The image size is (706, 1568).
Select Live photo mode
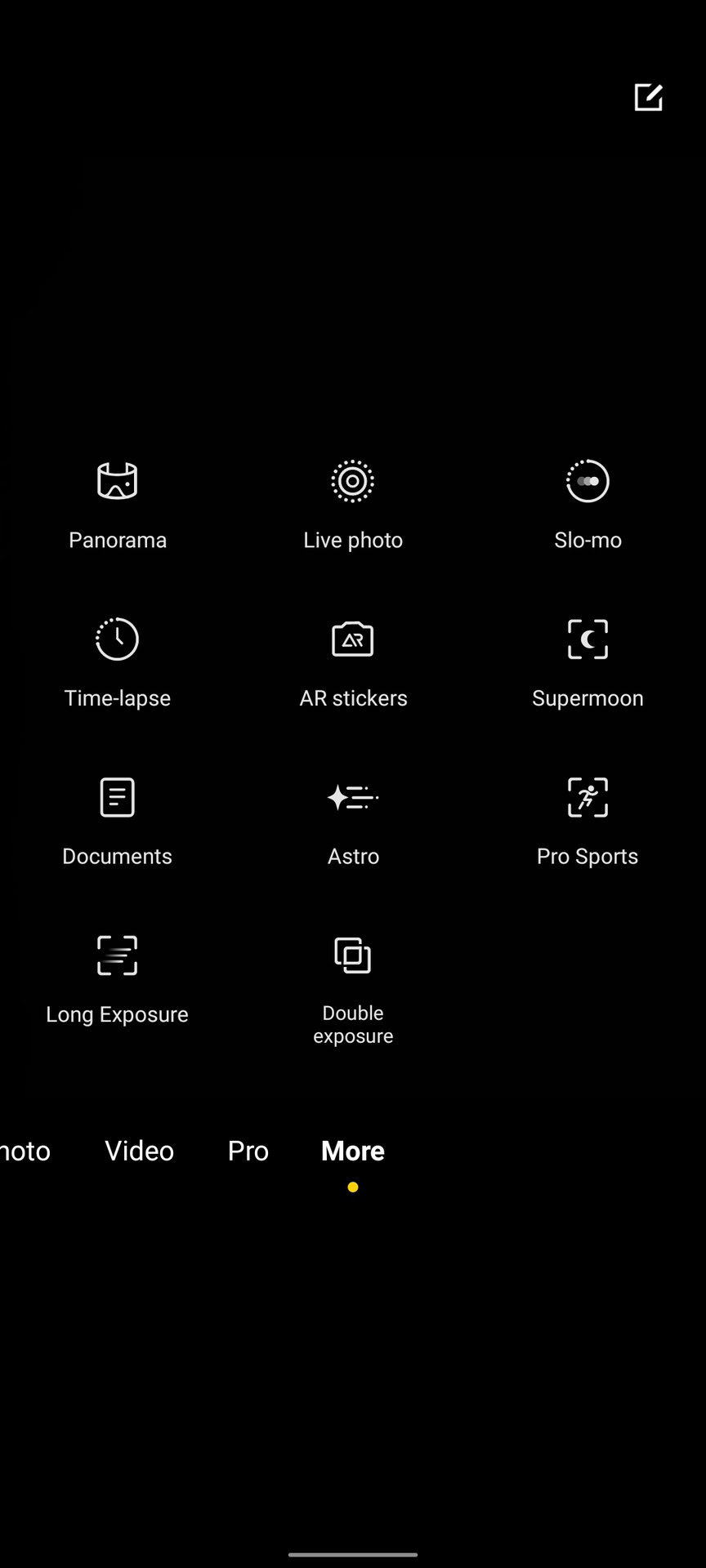pos(353,501)
